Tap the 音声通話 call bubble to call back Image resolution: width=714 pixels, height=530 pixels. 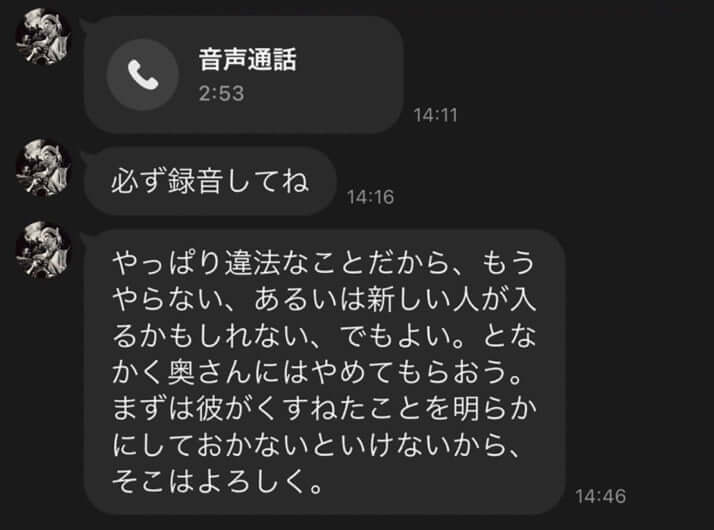point(243,74)
